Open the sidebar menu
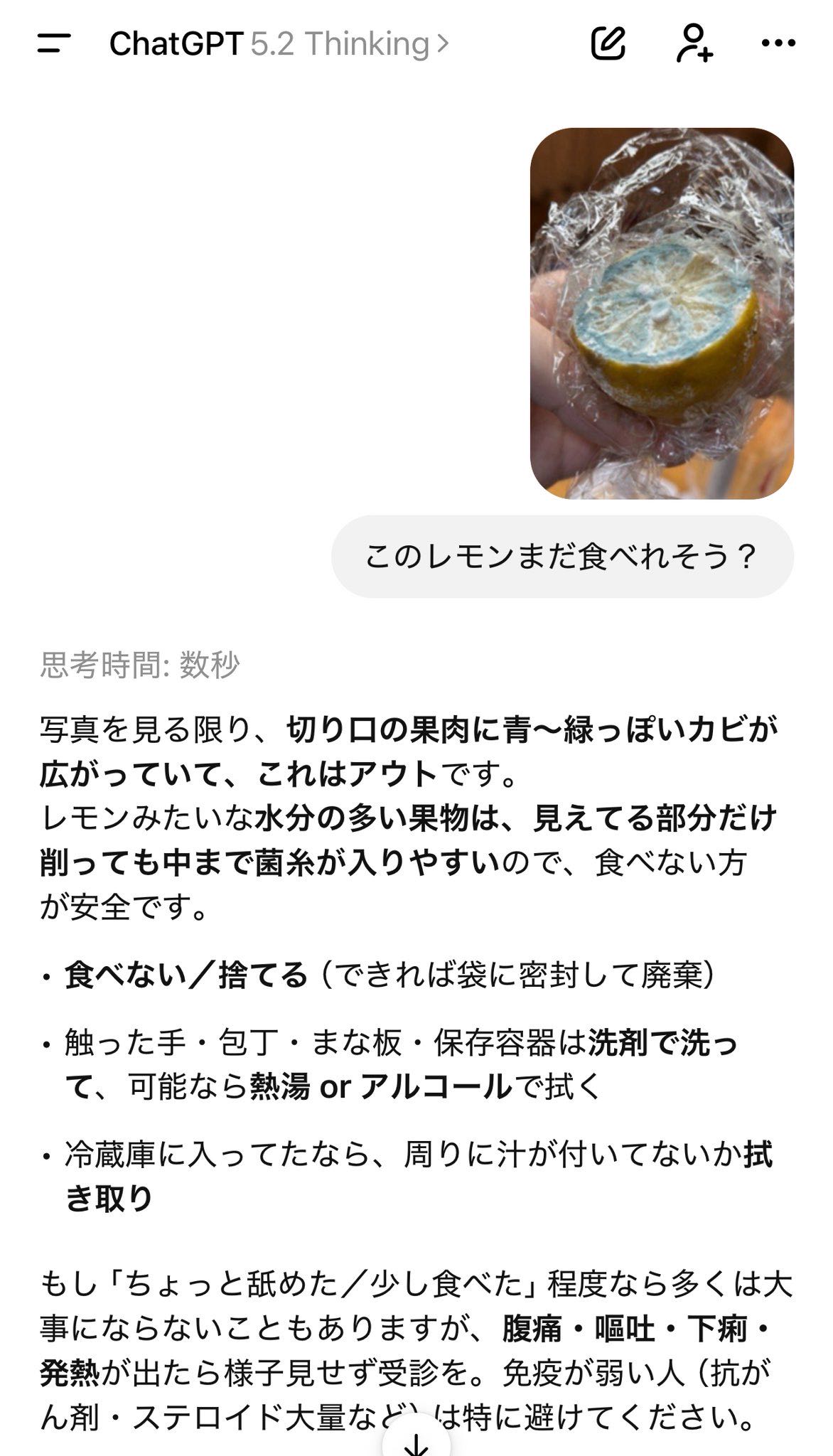833x1456 pixels. click(x=54, y=44)
